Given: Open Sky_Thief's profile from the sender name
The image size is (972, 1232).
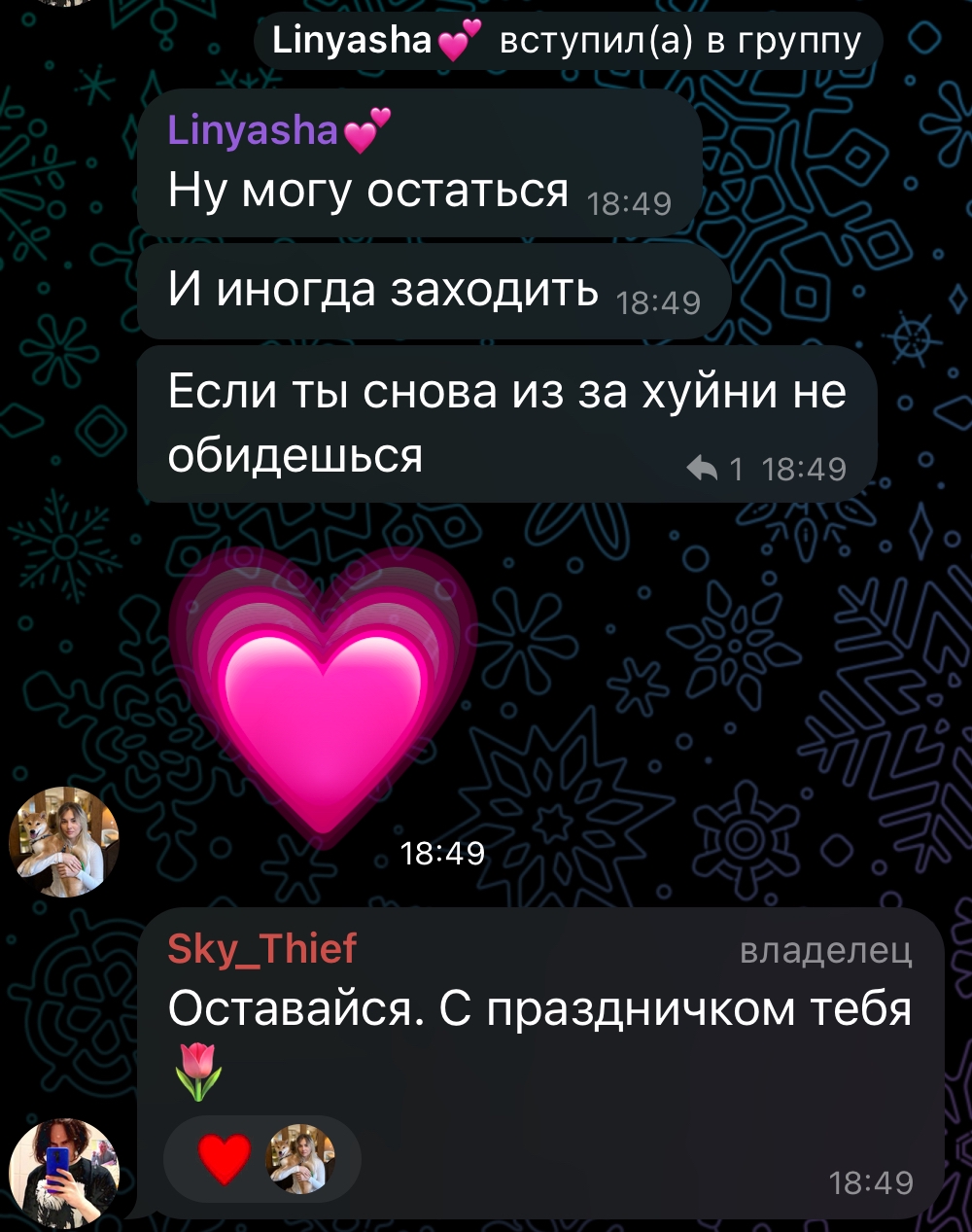Looking at the screenshot, I should 261,948.
